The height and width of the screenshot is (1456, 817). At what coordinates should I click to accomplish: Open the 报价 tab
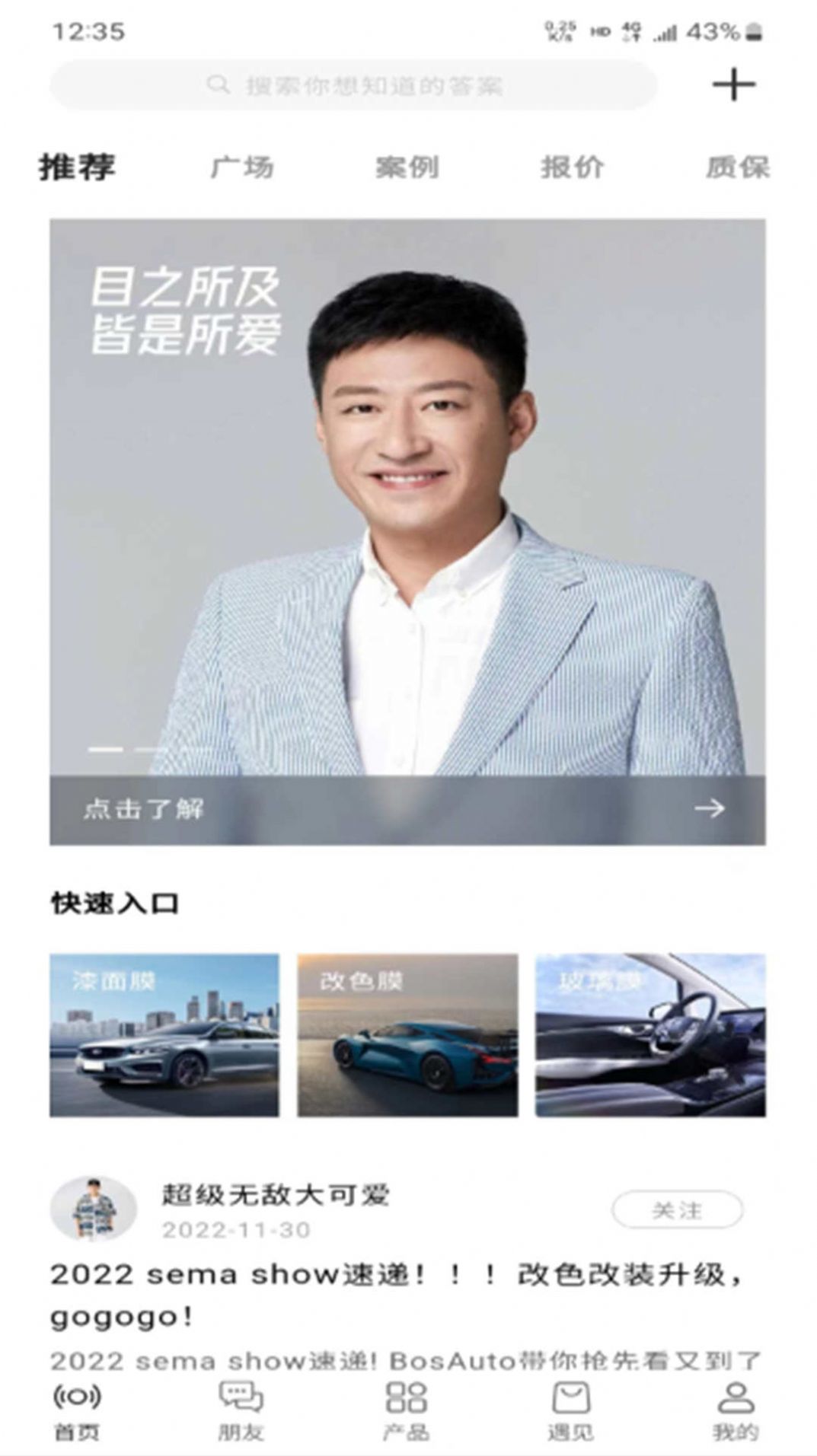pos(573,167)
